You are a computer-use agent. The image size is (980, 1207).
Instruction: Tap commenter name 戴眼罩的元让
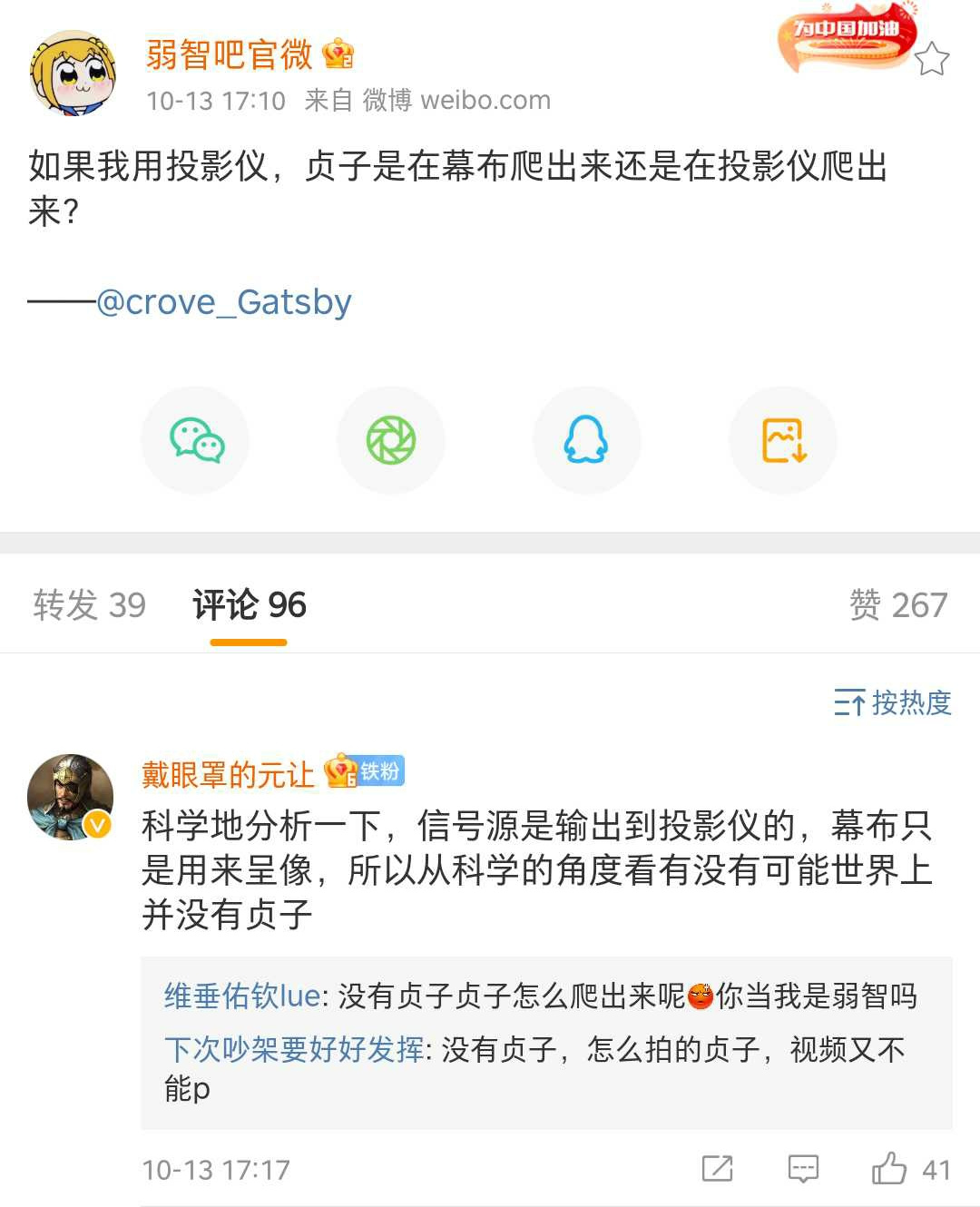[228, 774]
